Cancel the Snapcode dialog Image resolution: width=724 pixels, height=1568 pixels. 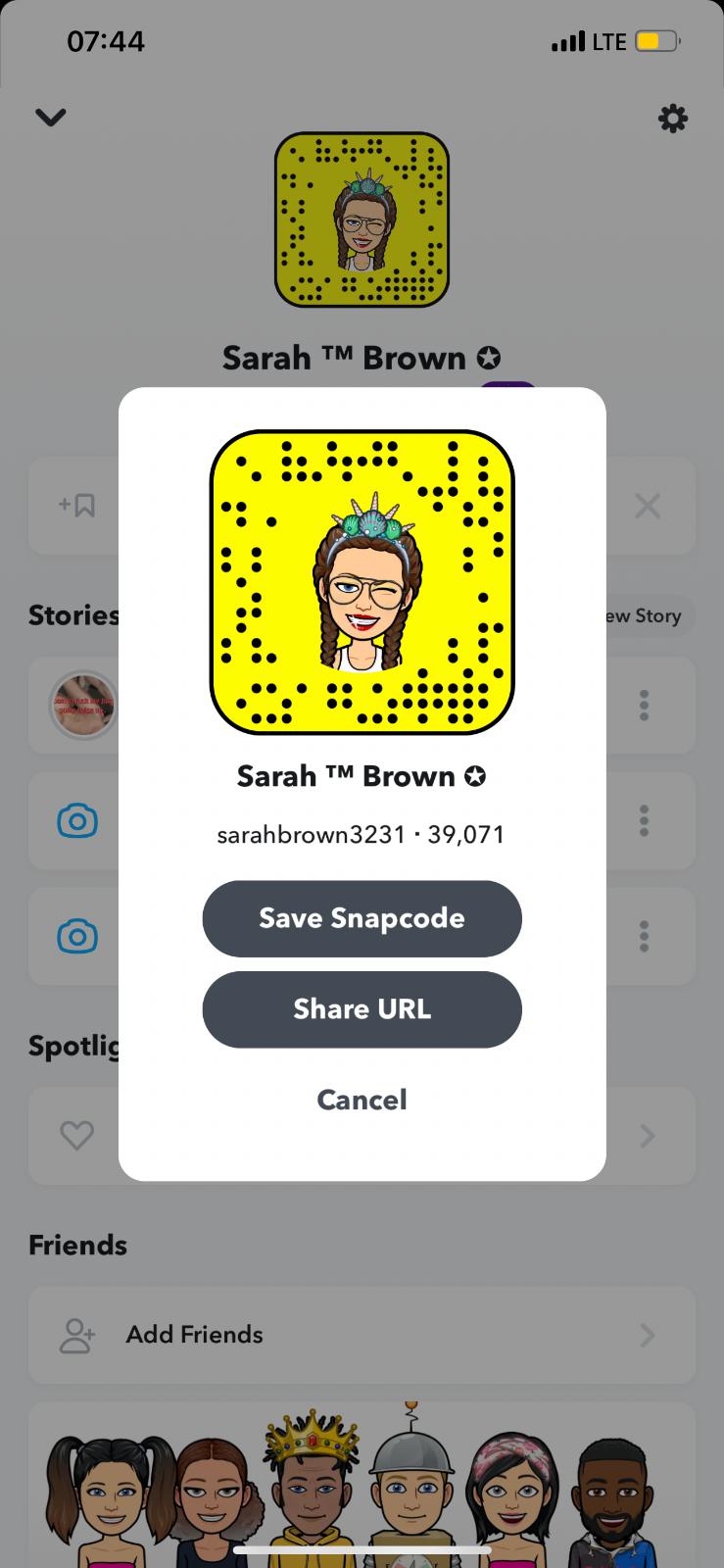(362, 1100)
